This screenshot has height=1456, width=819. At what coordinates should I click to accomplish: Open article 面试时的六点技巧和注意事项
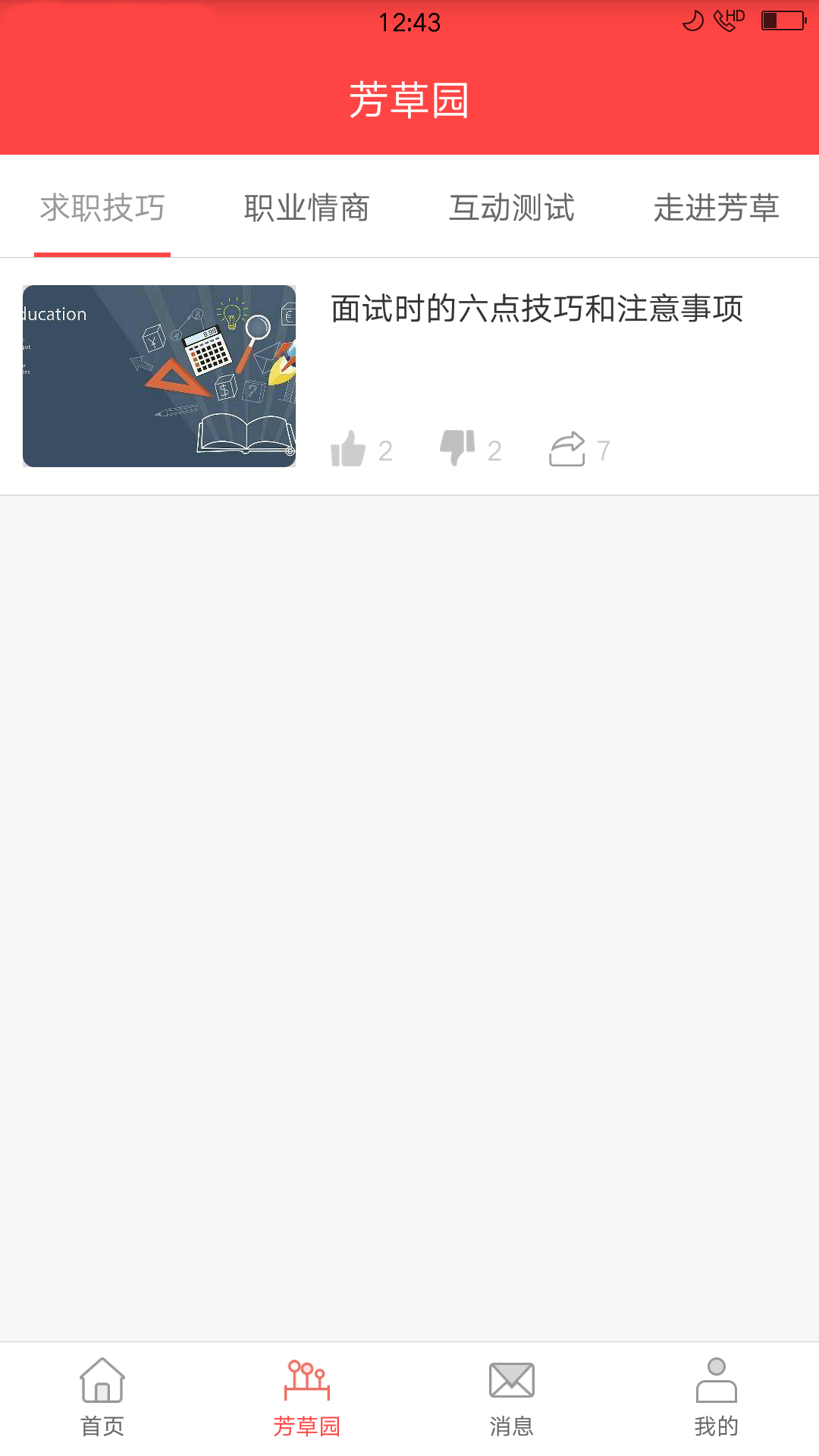tap(537, 309)
